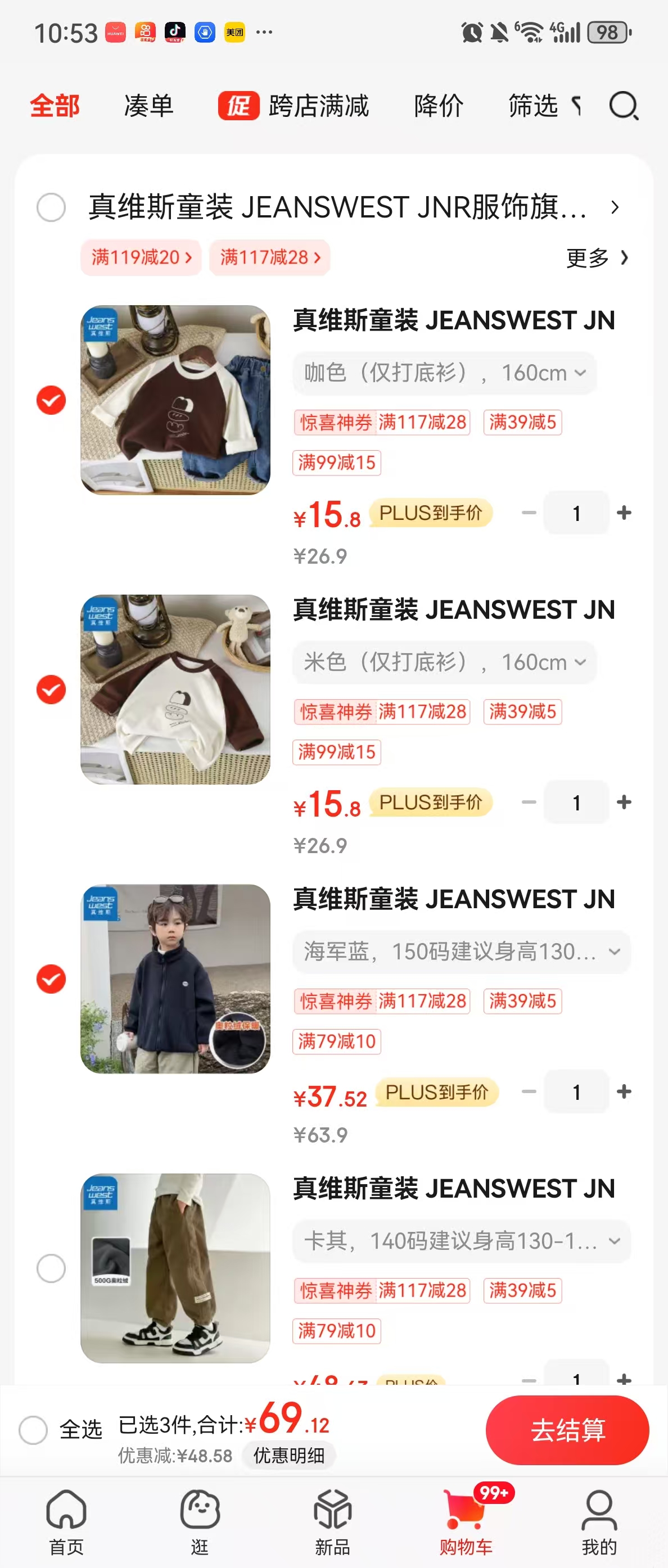668x1568 pixels.
Task: Open the 海军蓝 jacket product image
Action: [175, 978]
